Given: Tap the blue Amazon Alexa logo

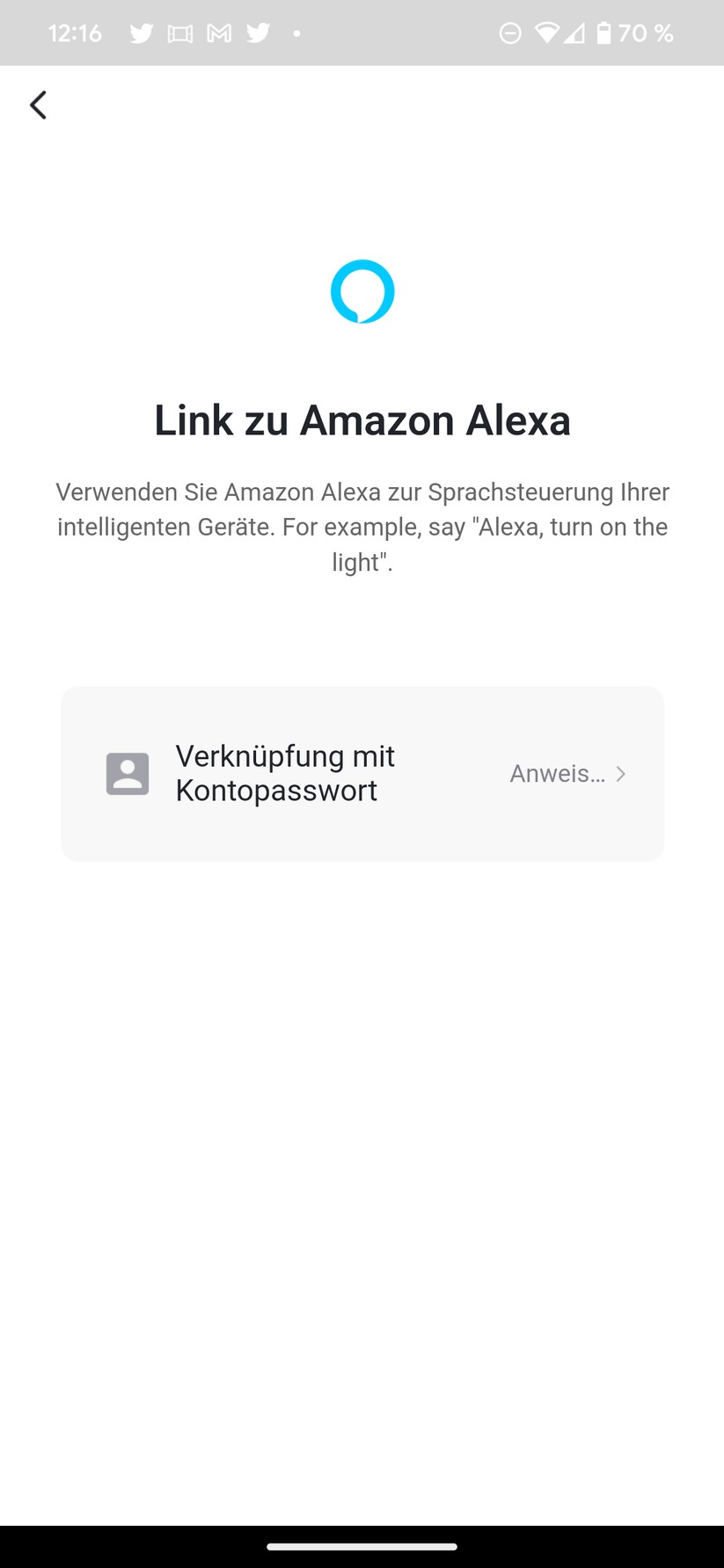Looking at the screenshot, I should pos(362,290).
